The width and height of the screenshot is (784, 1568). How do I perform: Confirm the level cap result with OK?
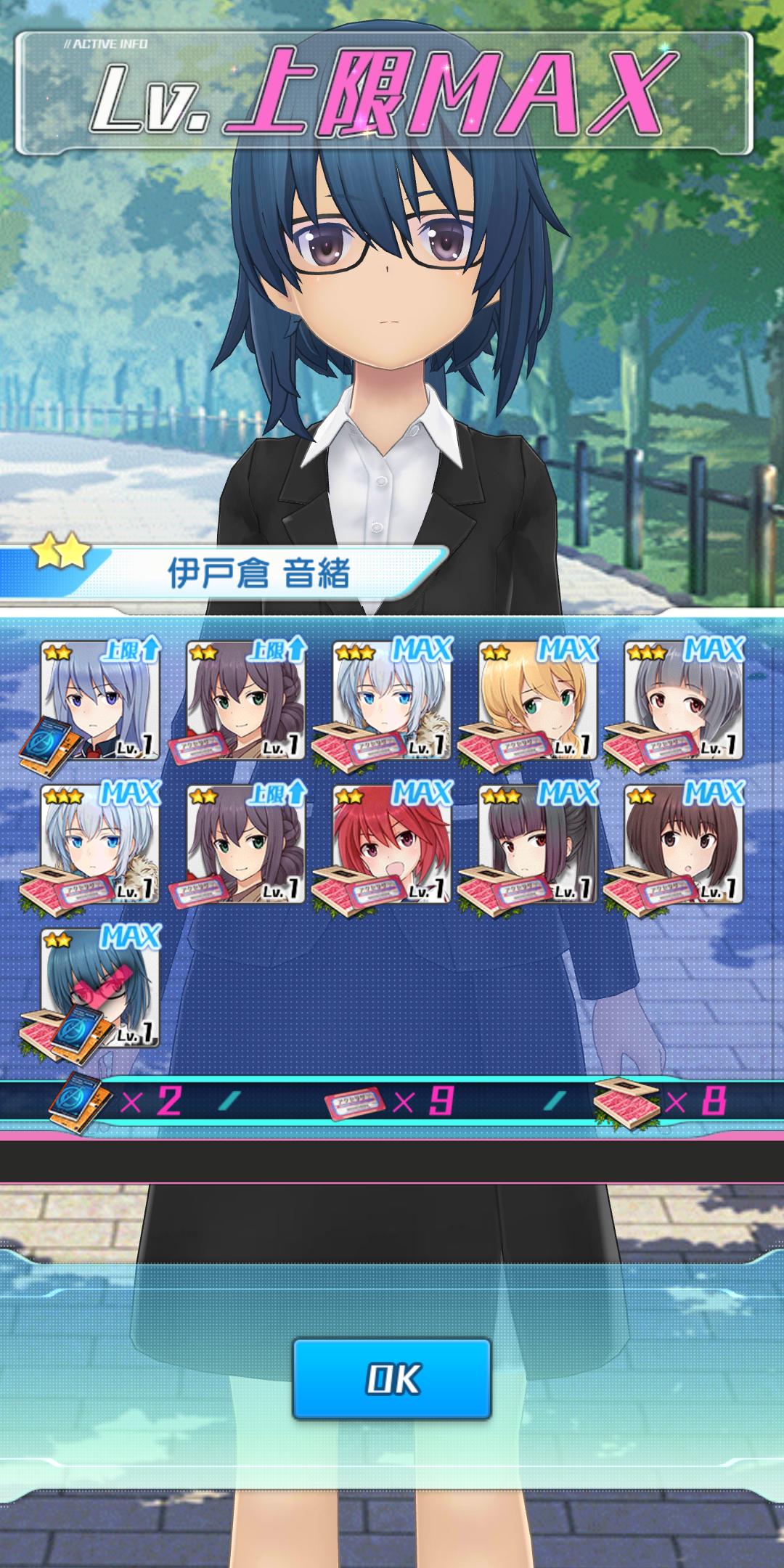click(392, 1379)
